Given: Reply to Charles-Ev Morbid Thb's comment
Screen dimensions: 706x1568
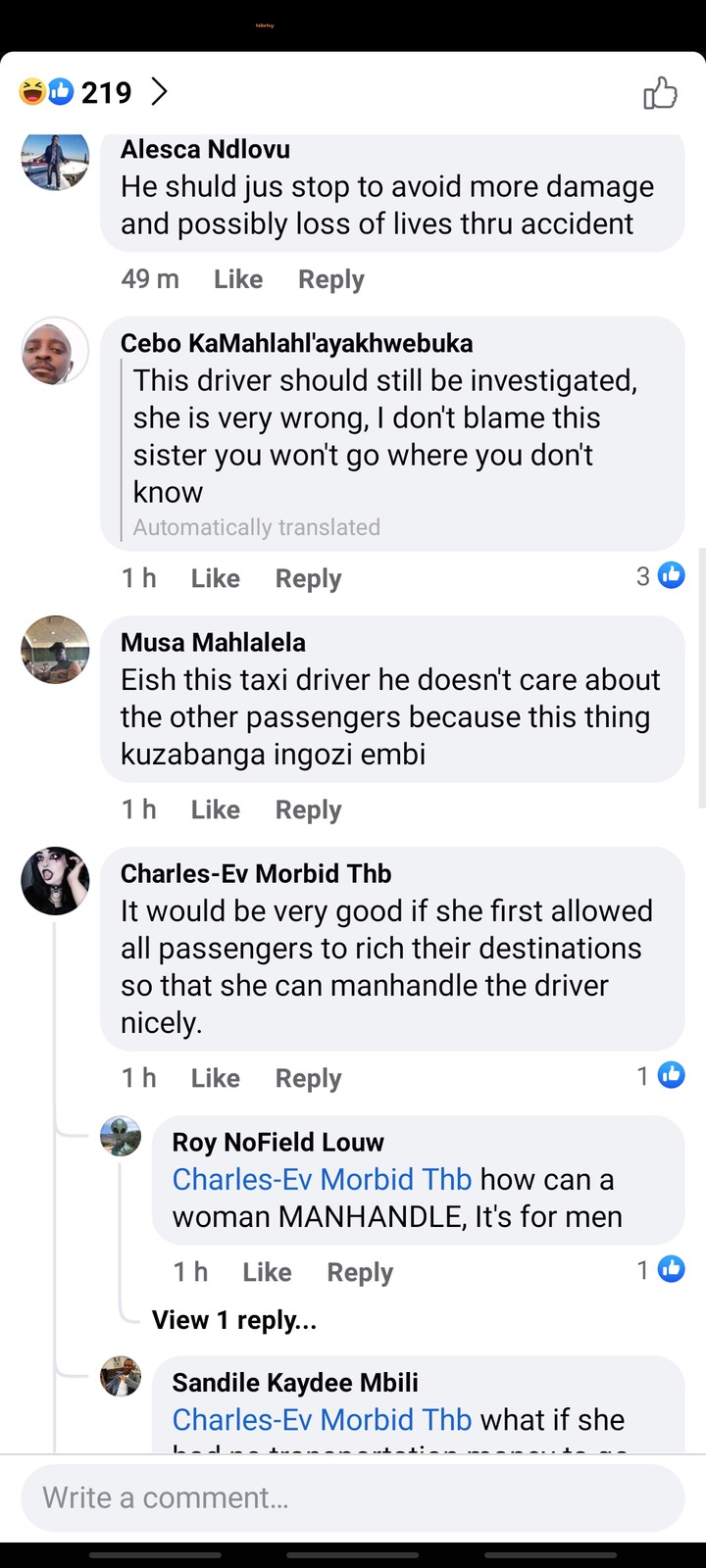Looking at the screenshot, I should click(308, 1078).
